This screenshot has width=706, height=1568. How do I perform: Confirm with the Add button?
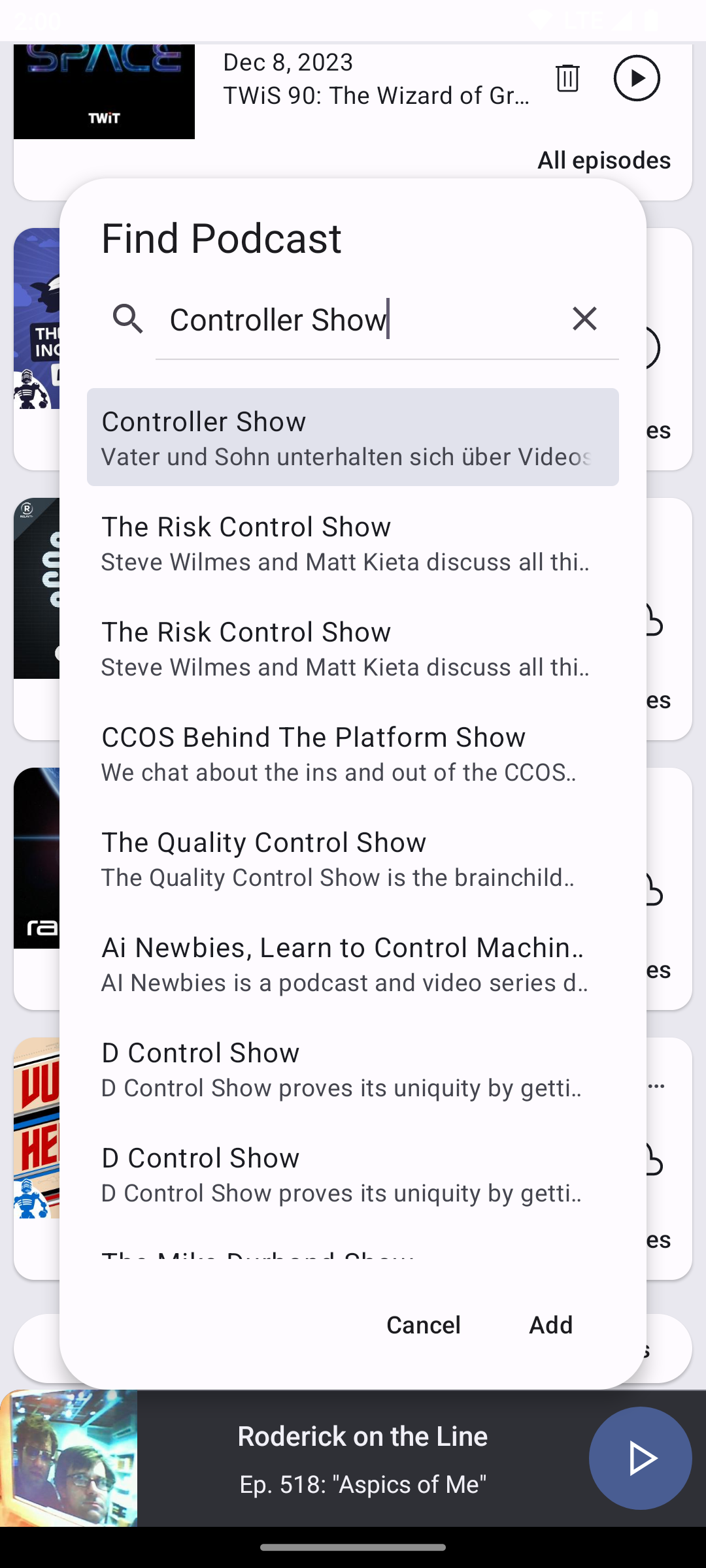coord(550,1325)
